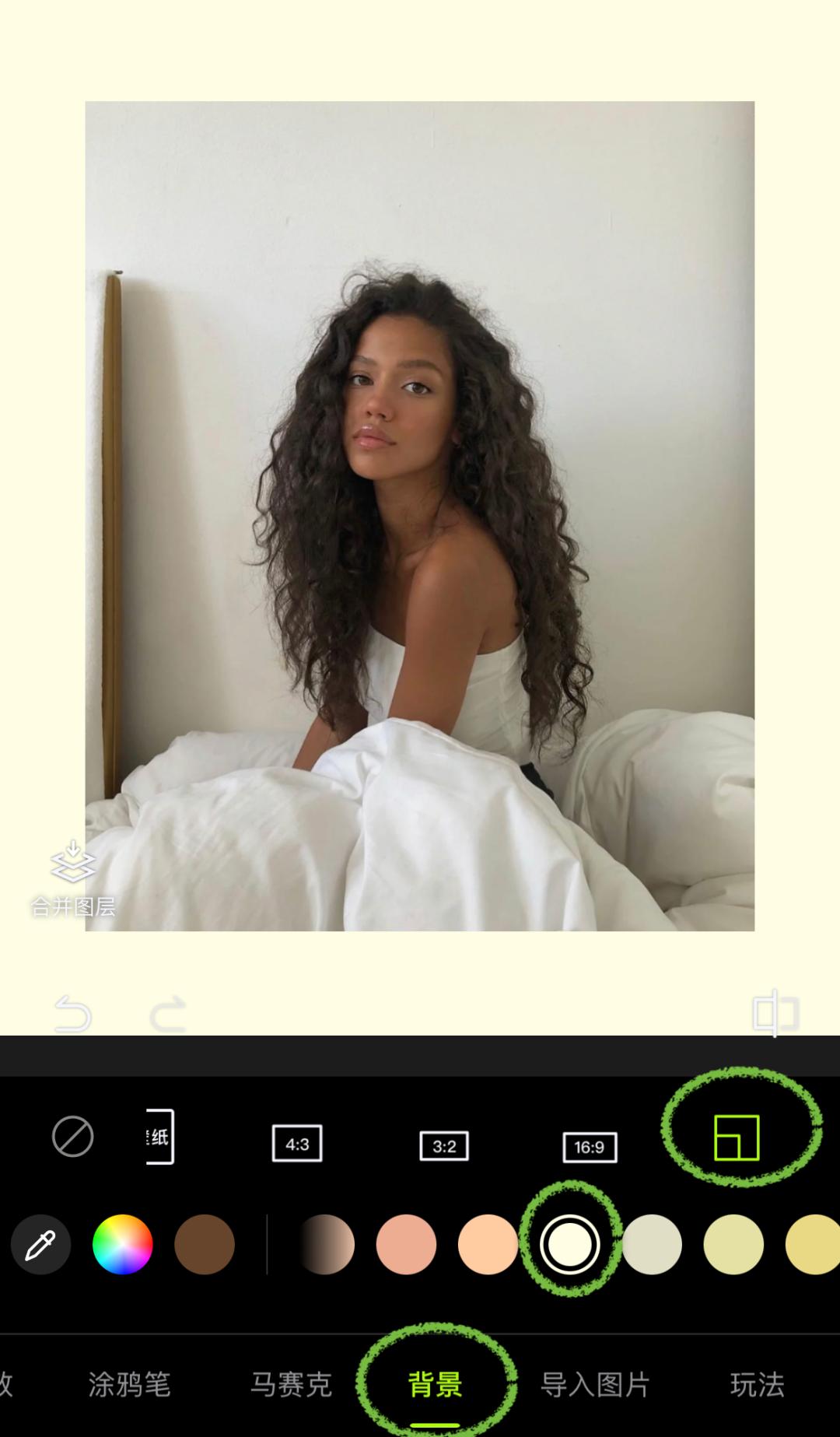
Task: Redo the previous edit
Action: tap(168, 1014)
